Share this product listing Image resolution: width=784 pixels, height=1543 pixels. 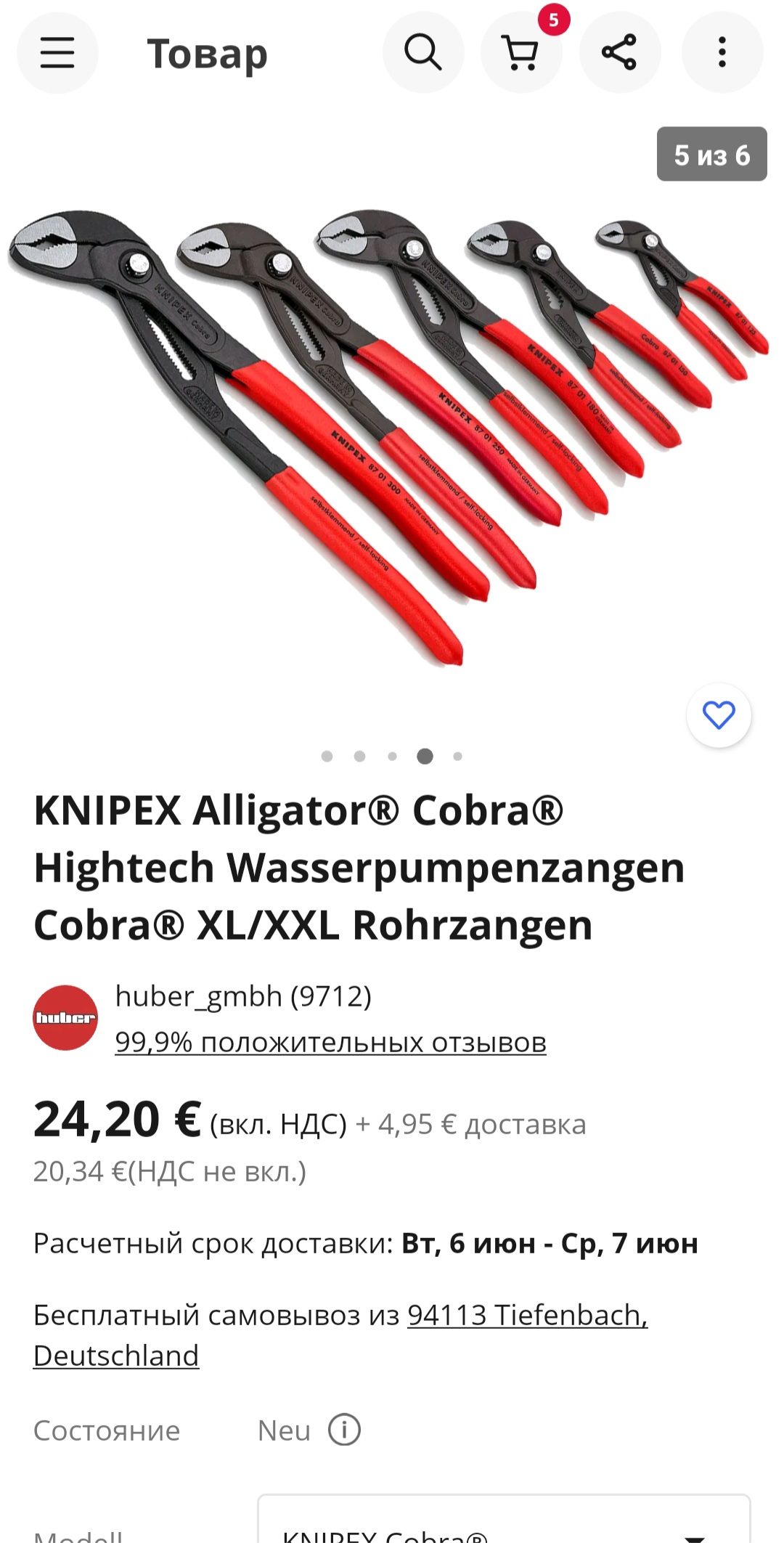pos(620,53)
